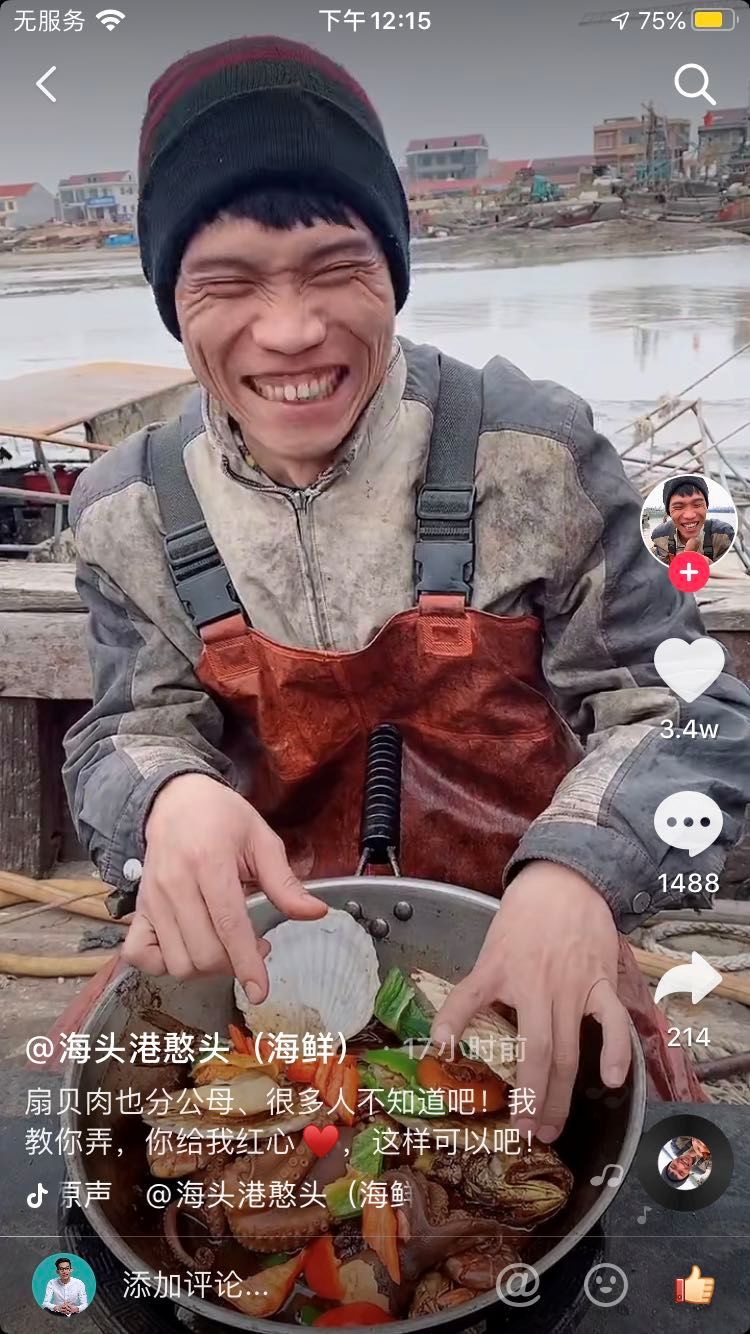Go back using the top-left arrow

pyautogui.click(x=46, y=85)
